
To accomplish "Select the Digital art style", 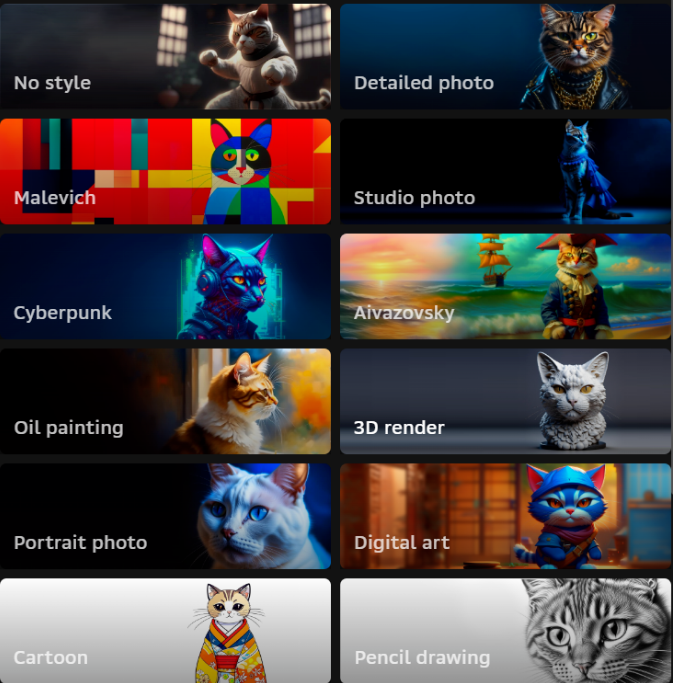I will [x=505, y=517].
